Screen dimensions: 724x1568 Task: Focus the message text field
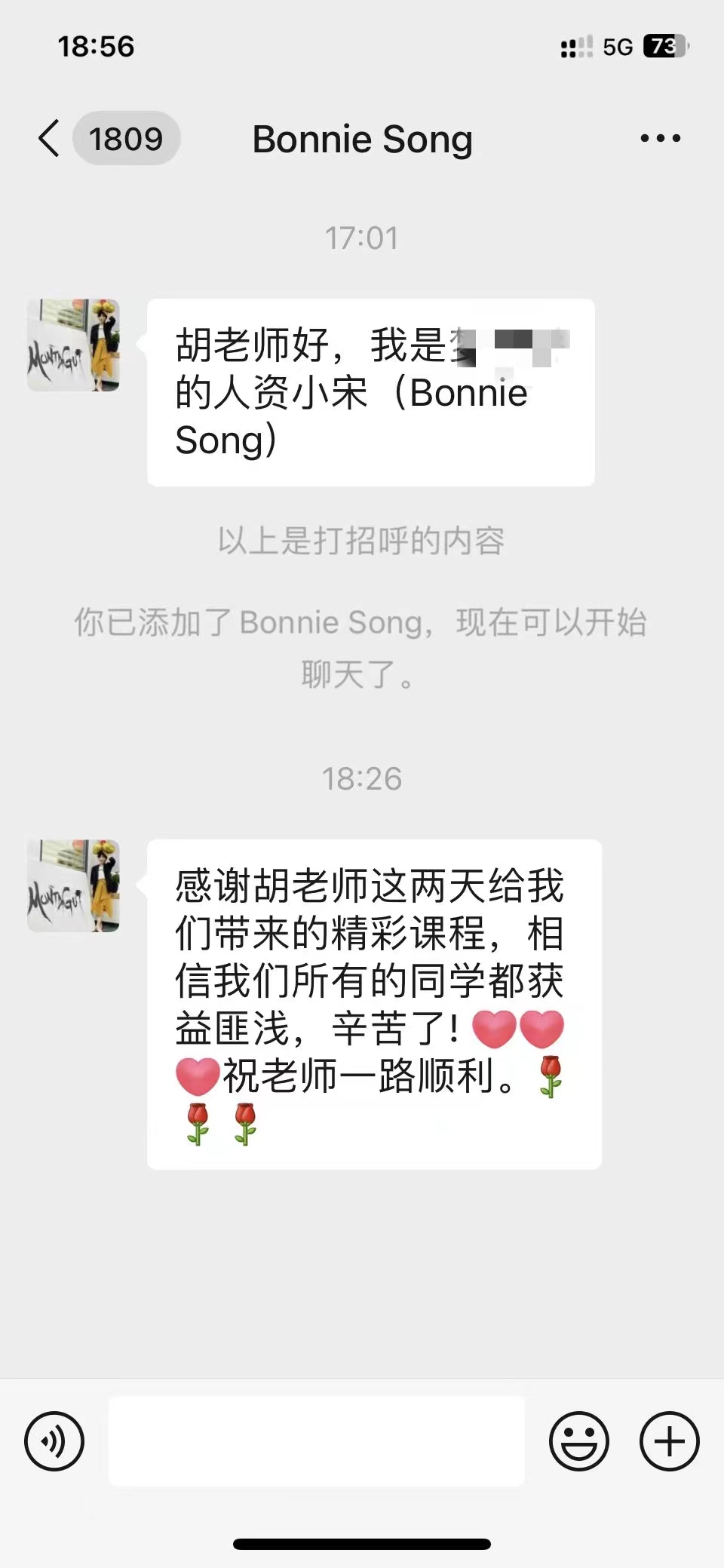click(x=317, y=1441)
